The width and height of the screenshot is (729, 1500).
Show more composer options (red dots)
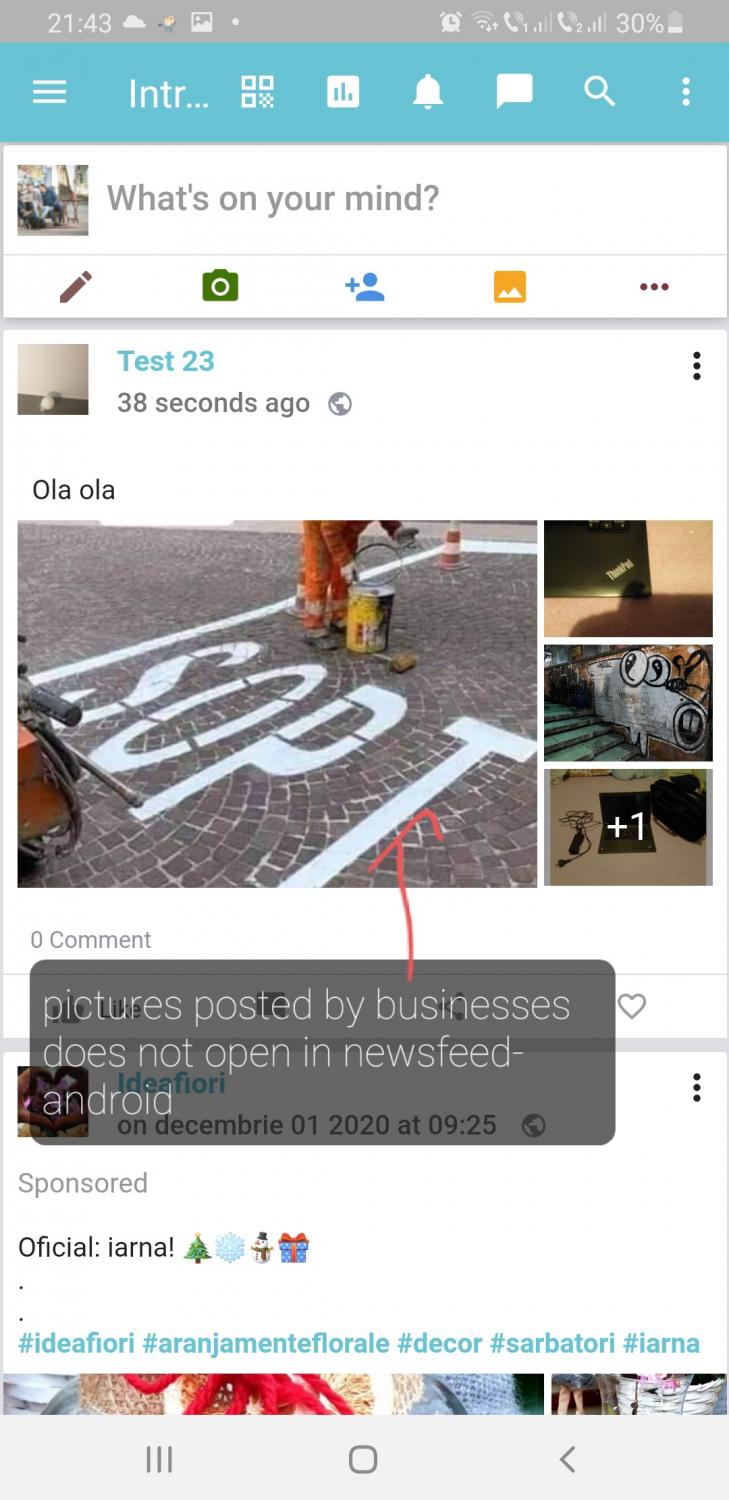[654, 287]
